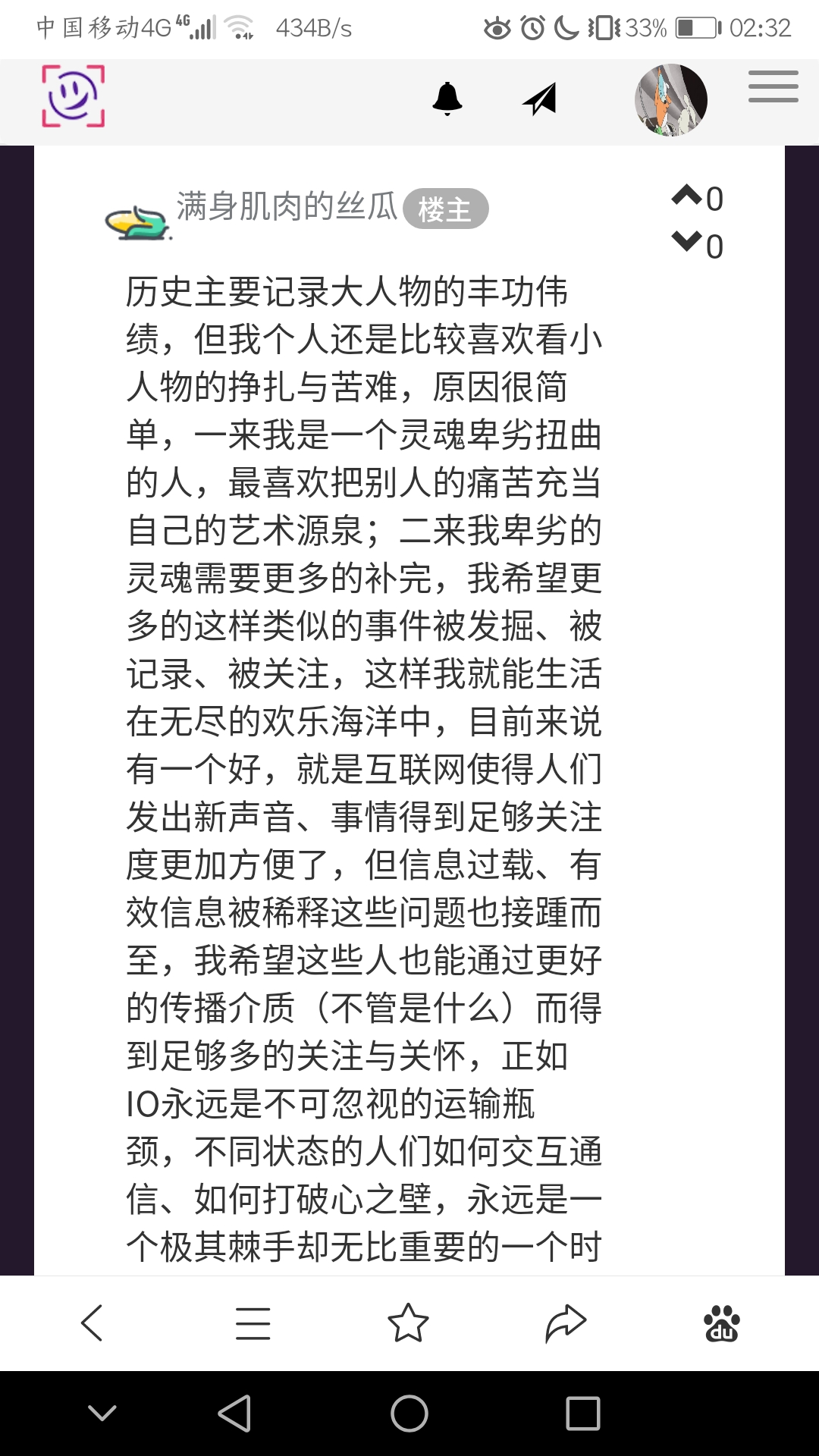Share this page
Viewport: 819px width, 1456px height.
point(566,1323)
